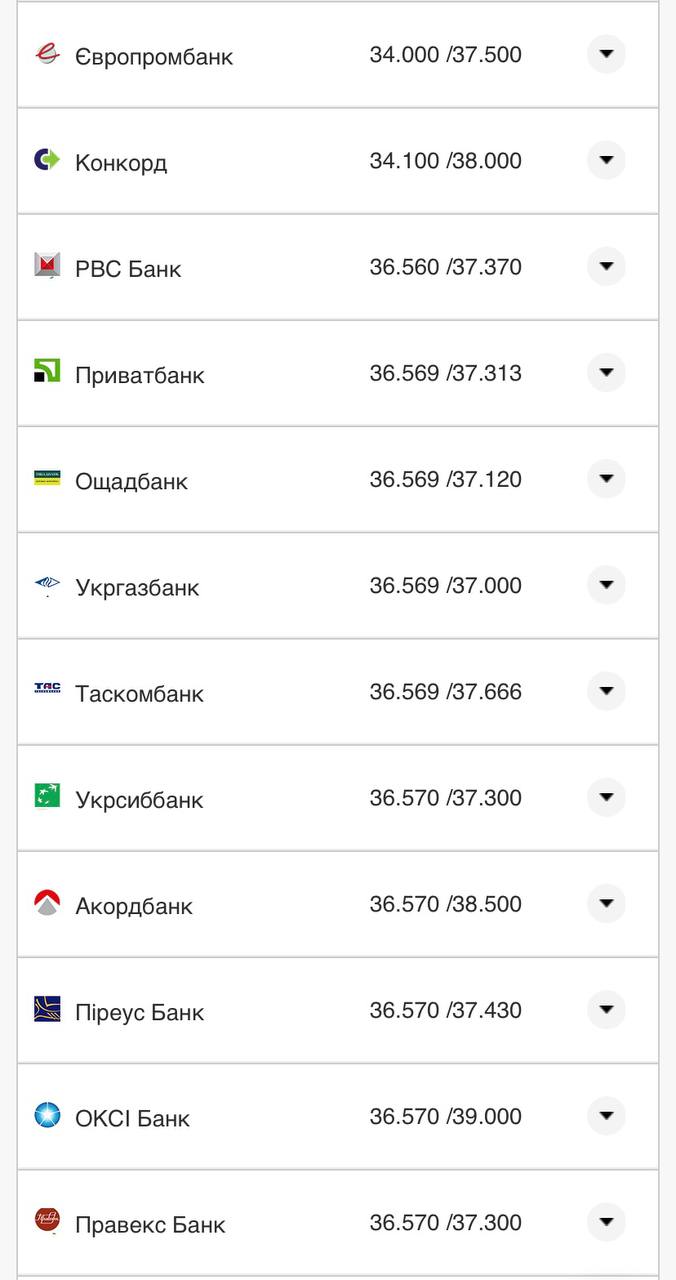Expand the Укрсиббанк row
676x1280 pixels.
pos(606,798)
